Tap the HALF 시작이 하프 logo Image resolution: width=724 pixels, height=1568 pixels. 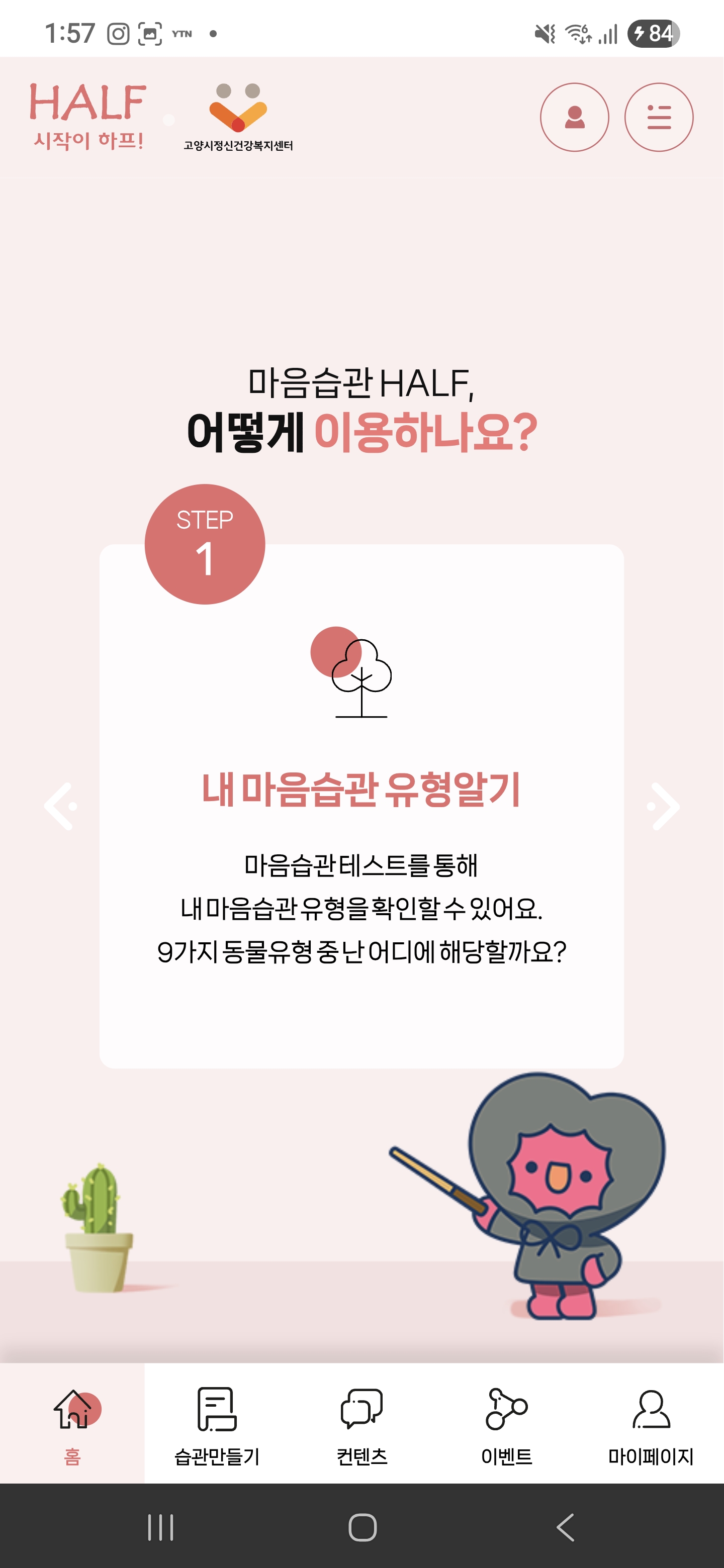88,117
